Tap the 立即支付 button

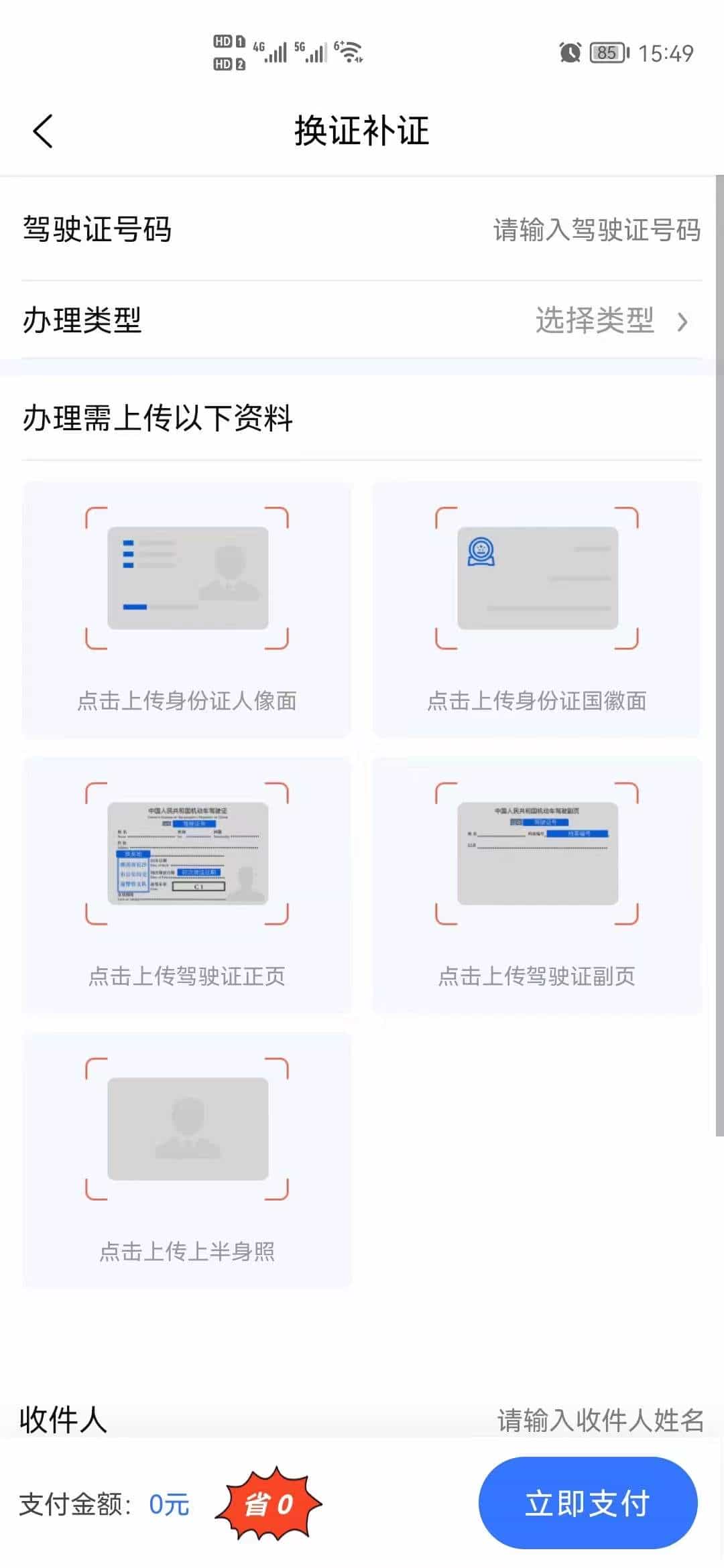point(587,1503)
